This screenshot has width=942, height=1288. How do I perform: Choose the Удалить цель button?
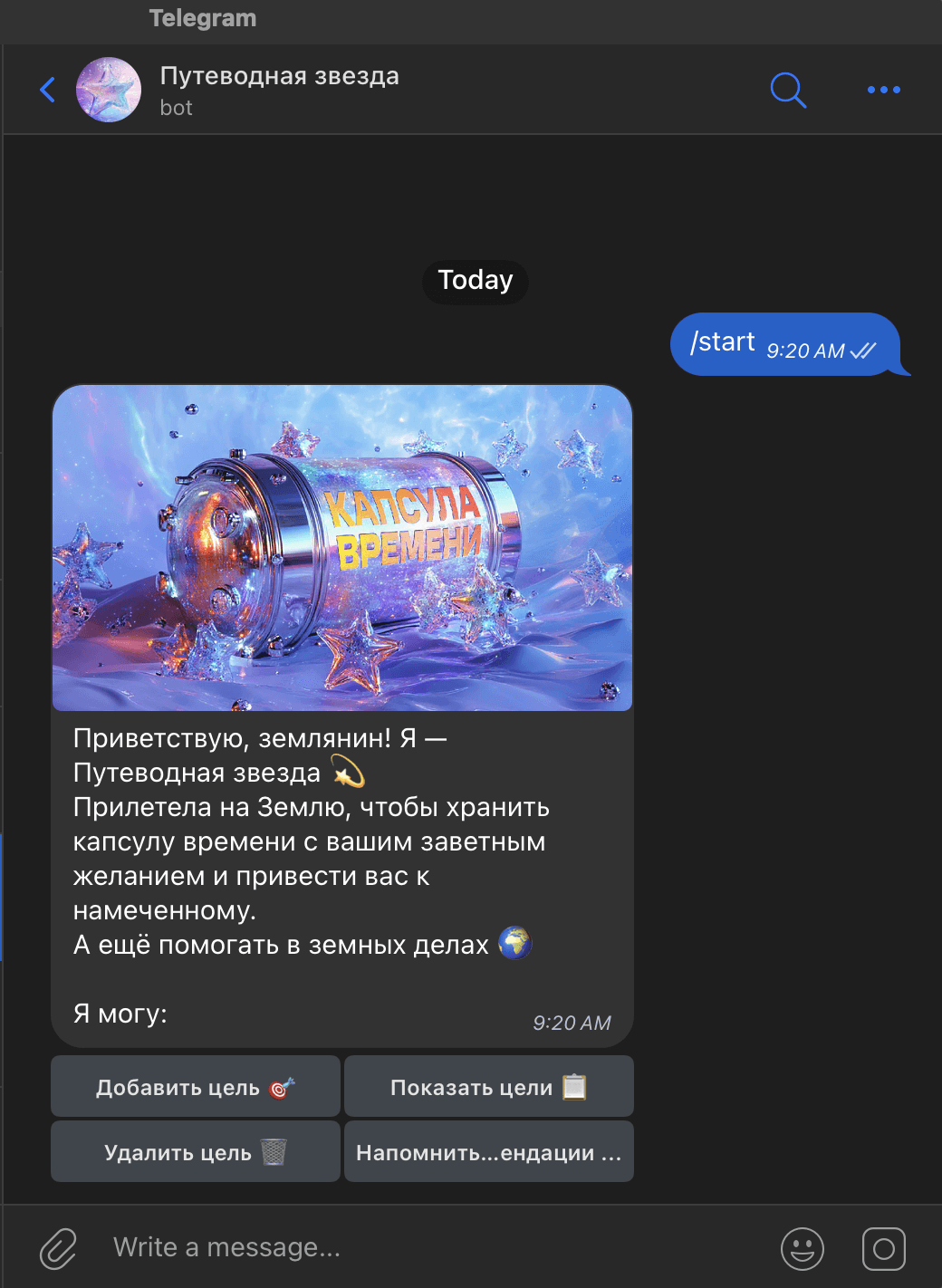tap(196, 1152)
